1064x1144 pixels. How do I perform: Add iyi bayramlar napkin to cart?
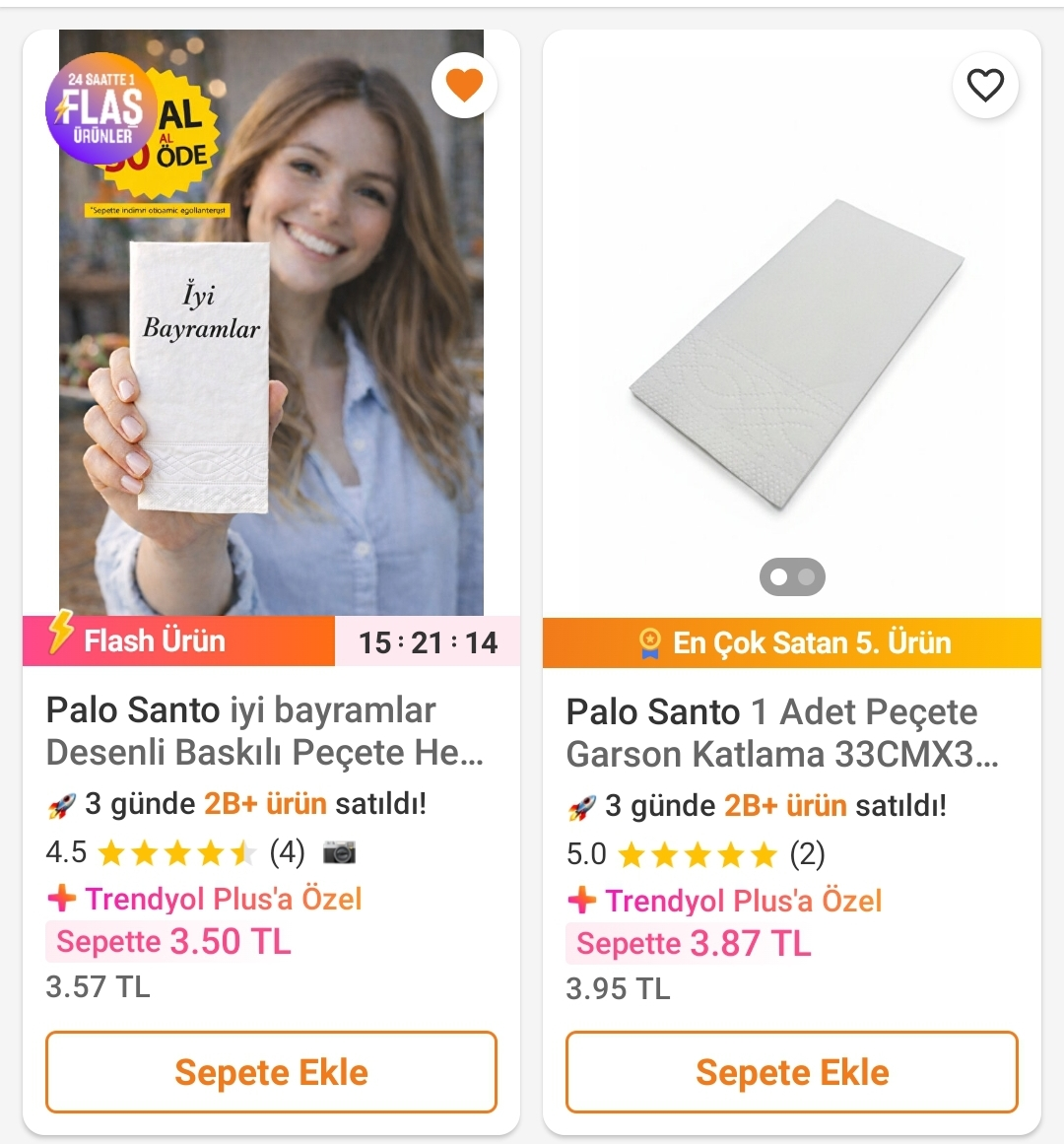pyautogui.click(x=271, y=1072)
